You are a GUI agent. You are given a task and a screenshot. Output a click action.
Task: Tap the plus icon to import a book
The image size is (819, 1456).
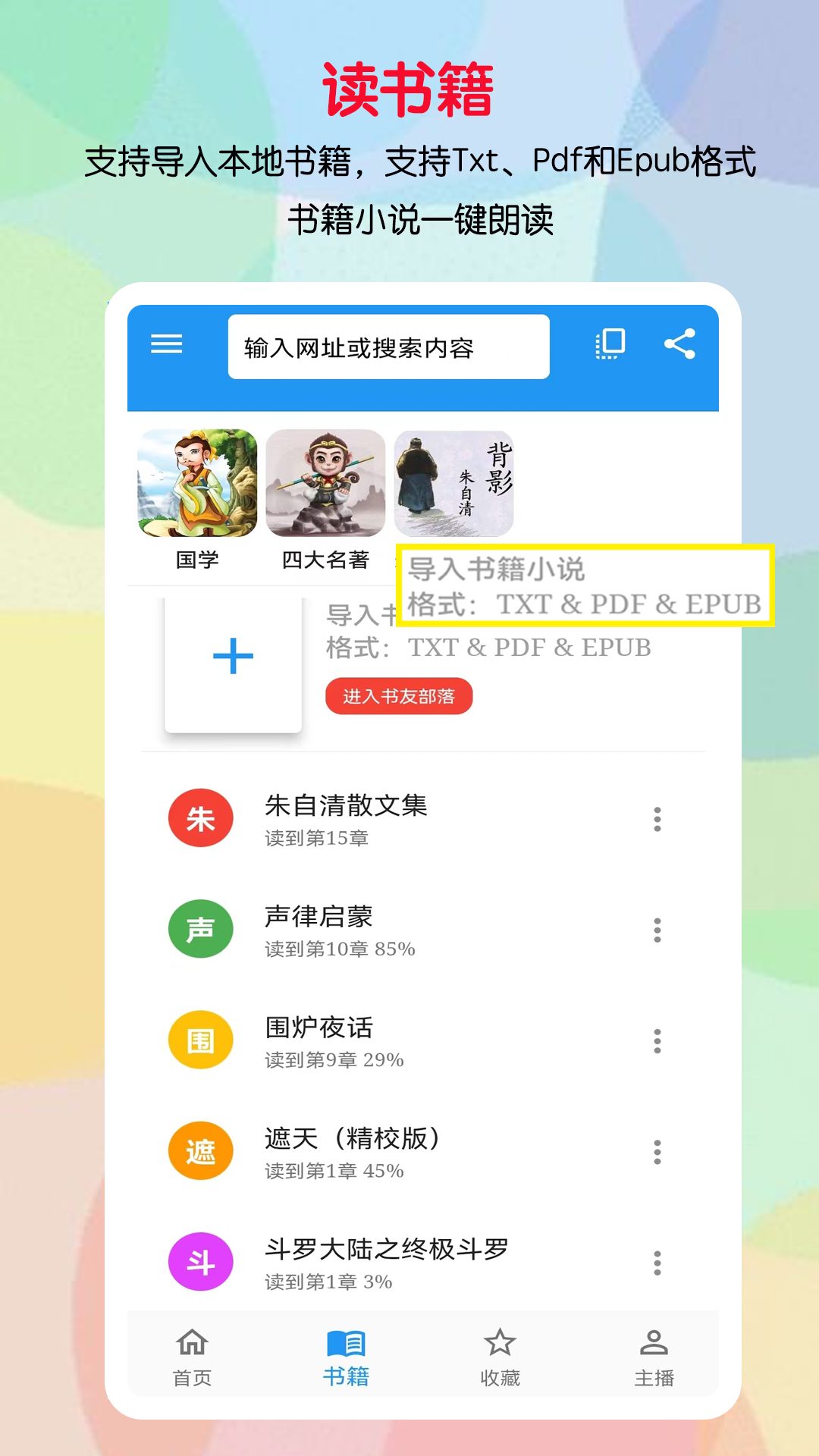click(x=232, y=658)
